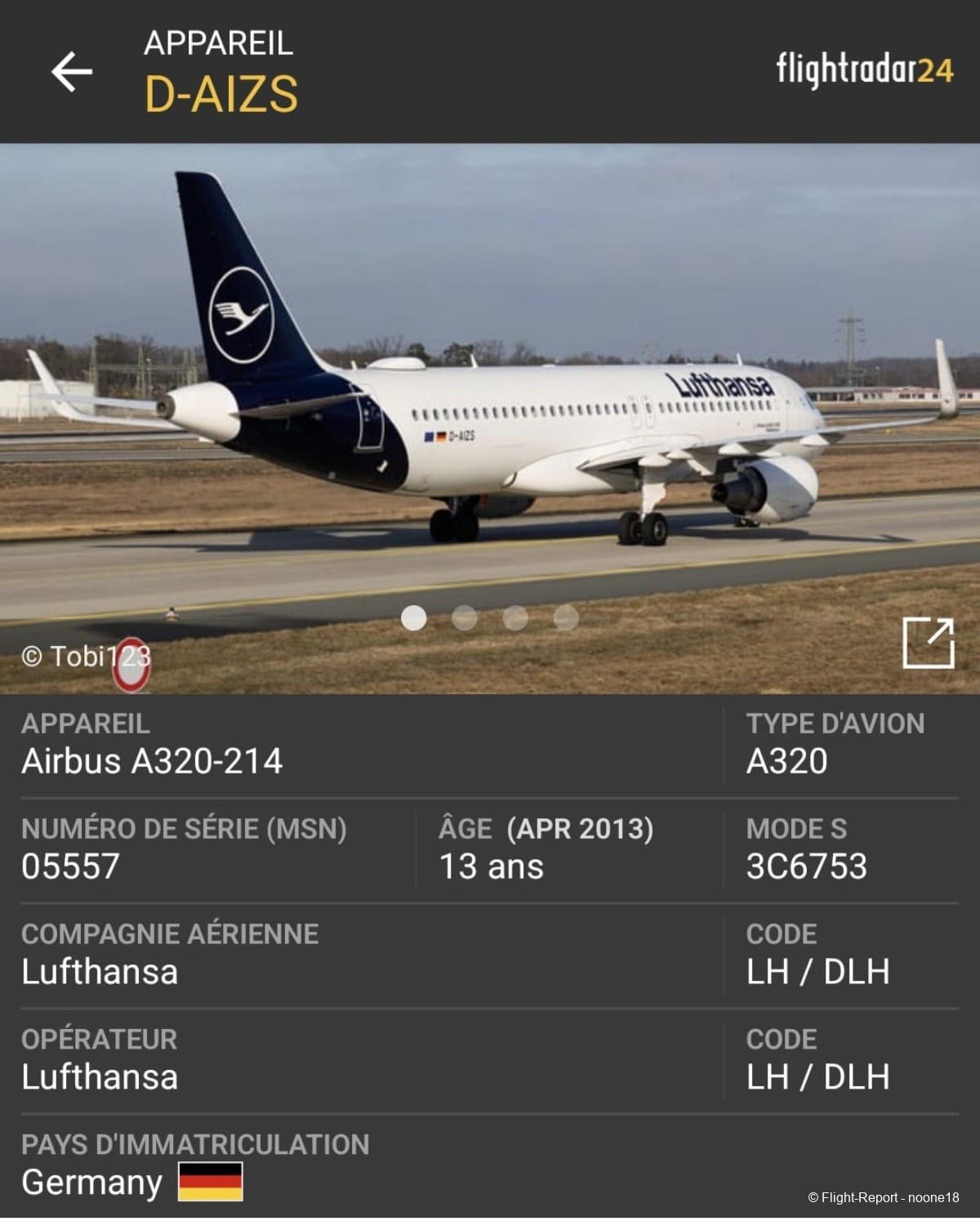Tap the D-AIZS aircraft photo
980x1225 pixels.
490,392
